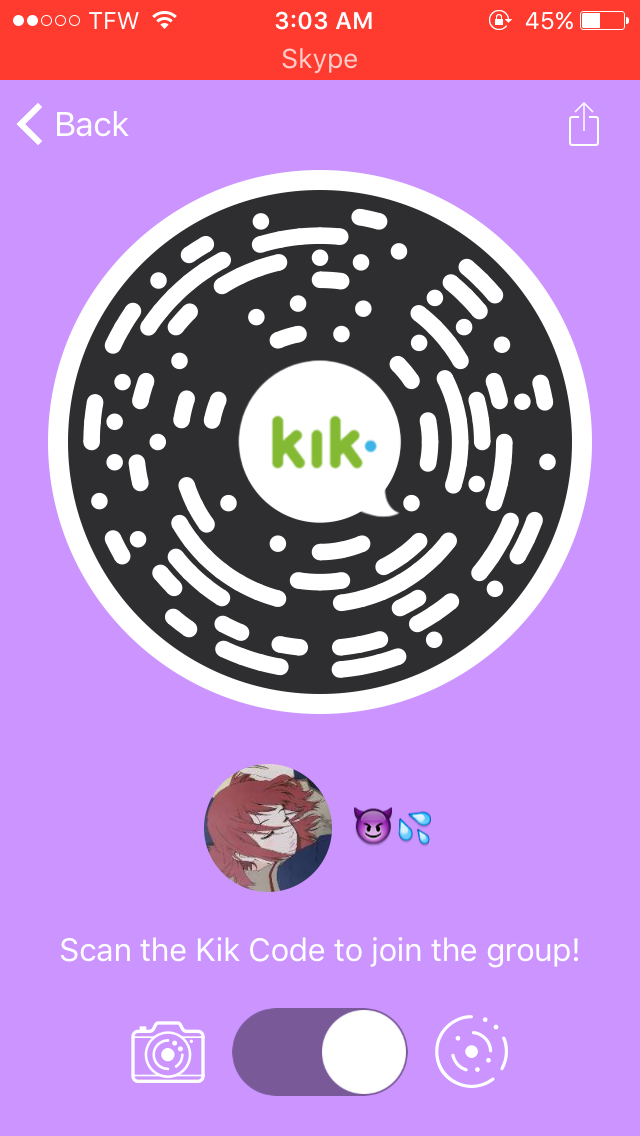Viewport: 640px width, 1136px height.
Task: Tap the Kik Code circle icon
Action: tap(472, 1051)
